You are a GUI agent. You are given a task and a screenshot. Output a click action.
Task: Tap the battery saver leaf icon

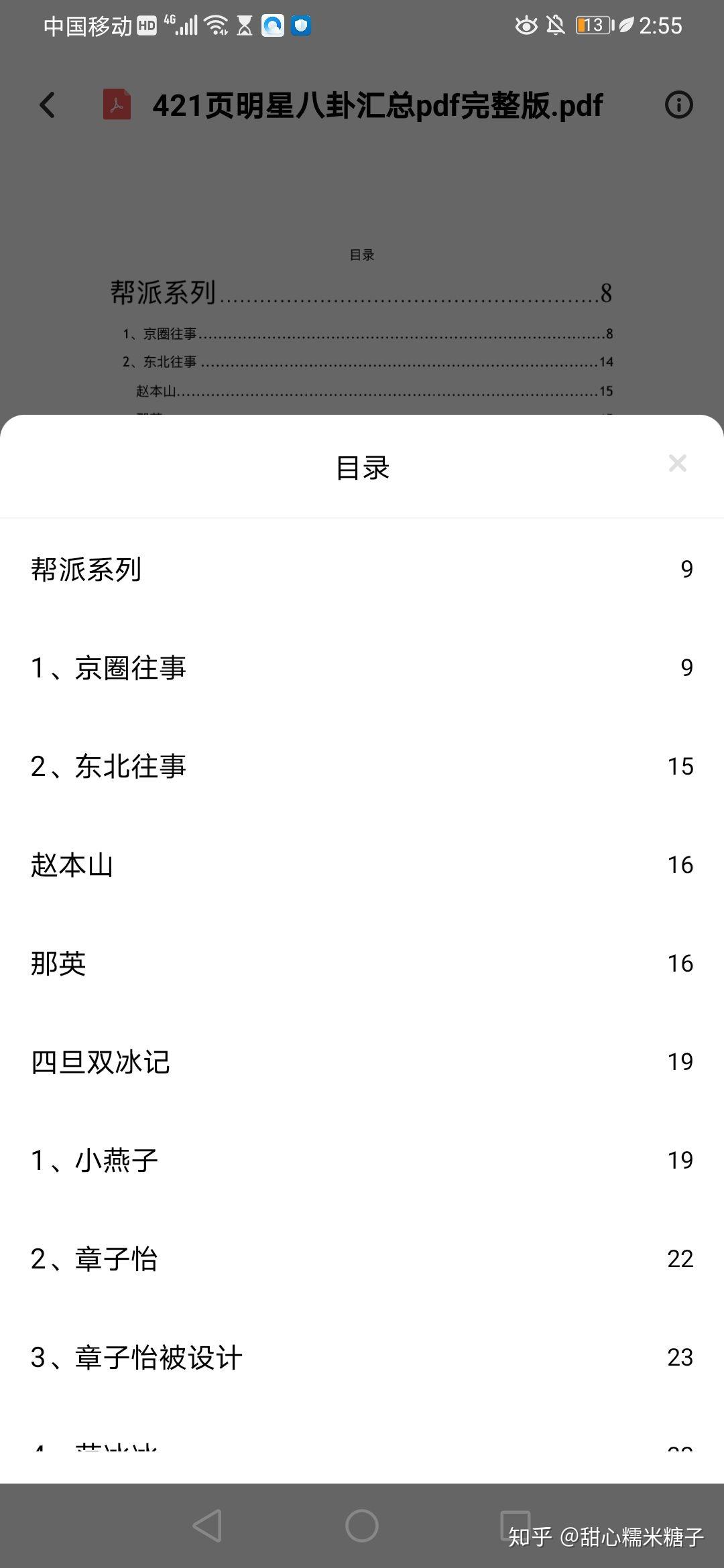(627, 25)
